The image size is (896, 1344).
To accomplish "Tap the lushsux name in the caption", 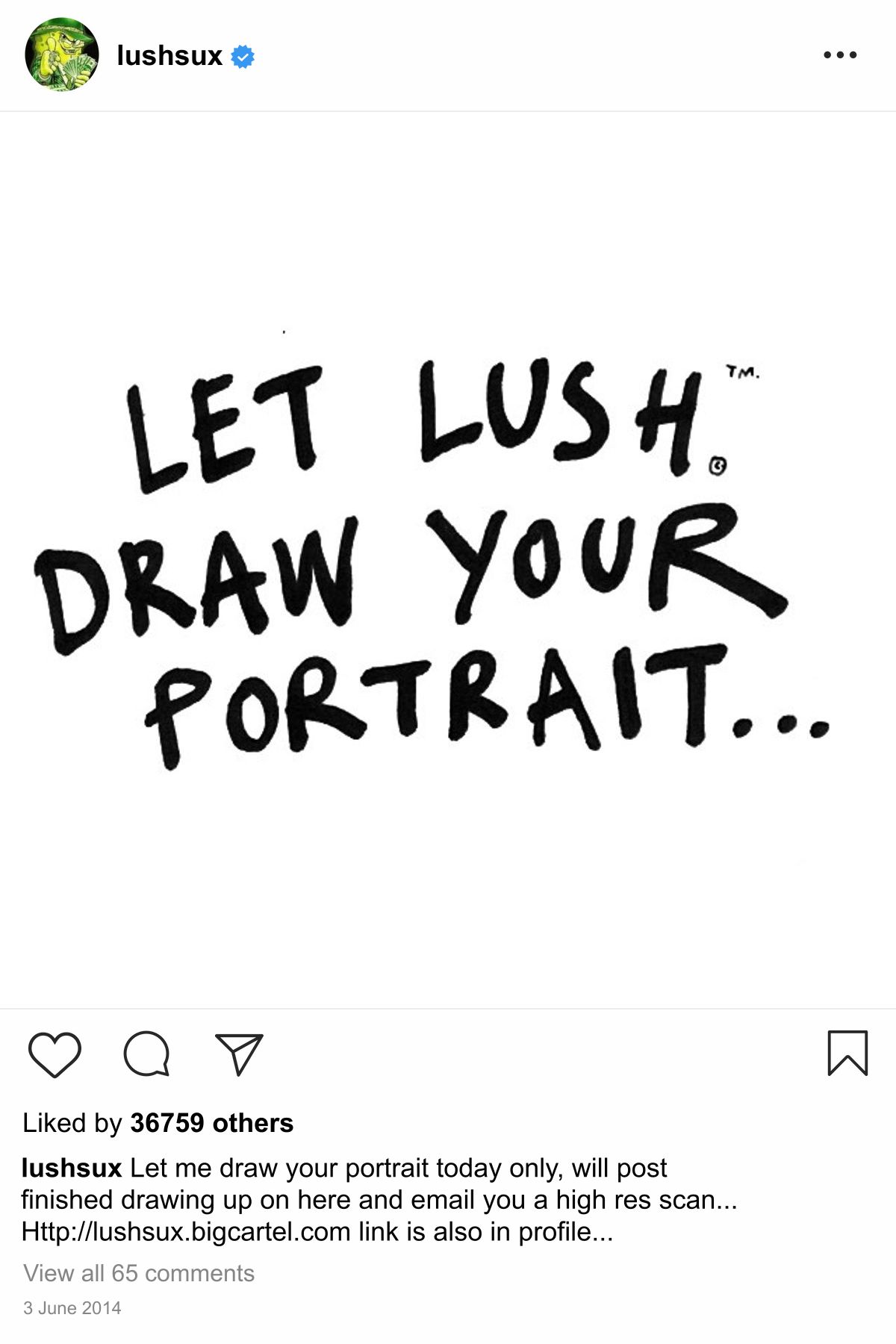I will tap(72, 1168).
